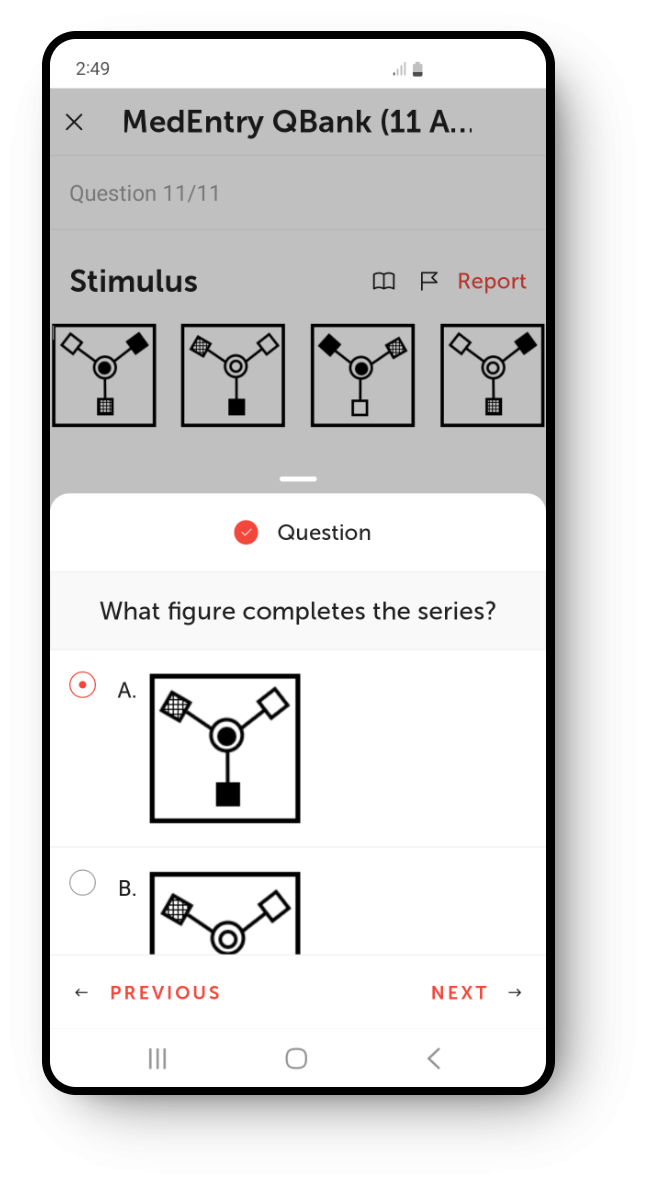Screen dimensions: 647x1185
Task: Go to the previous question
Action: [x=147, y=993]
